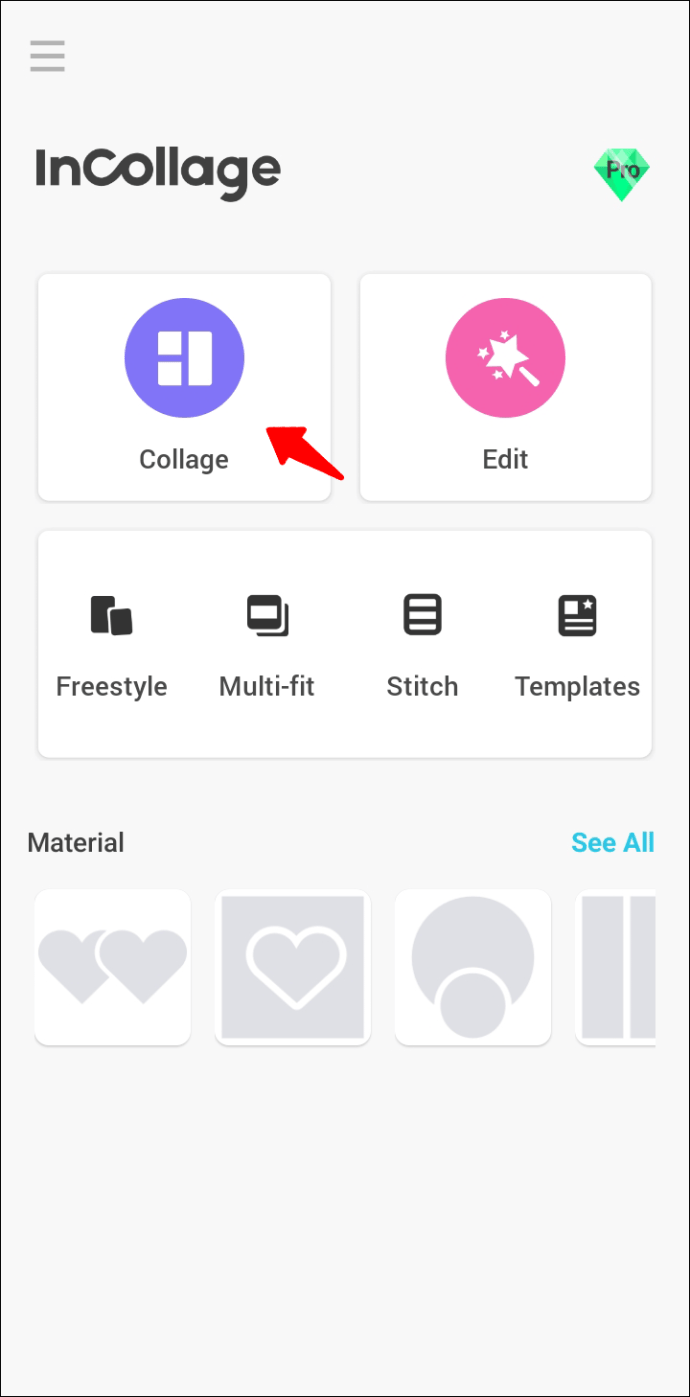Select the double hearts material
The height and width of the screenshot is (1397, 690).
tap(112, 967)
